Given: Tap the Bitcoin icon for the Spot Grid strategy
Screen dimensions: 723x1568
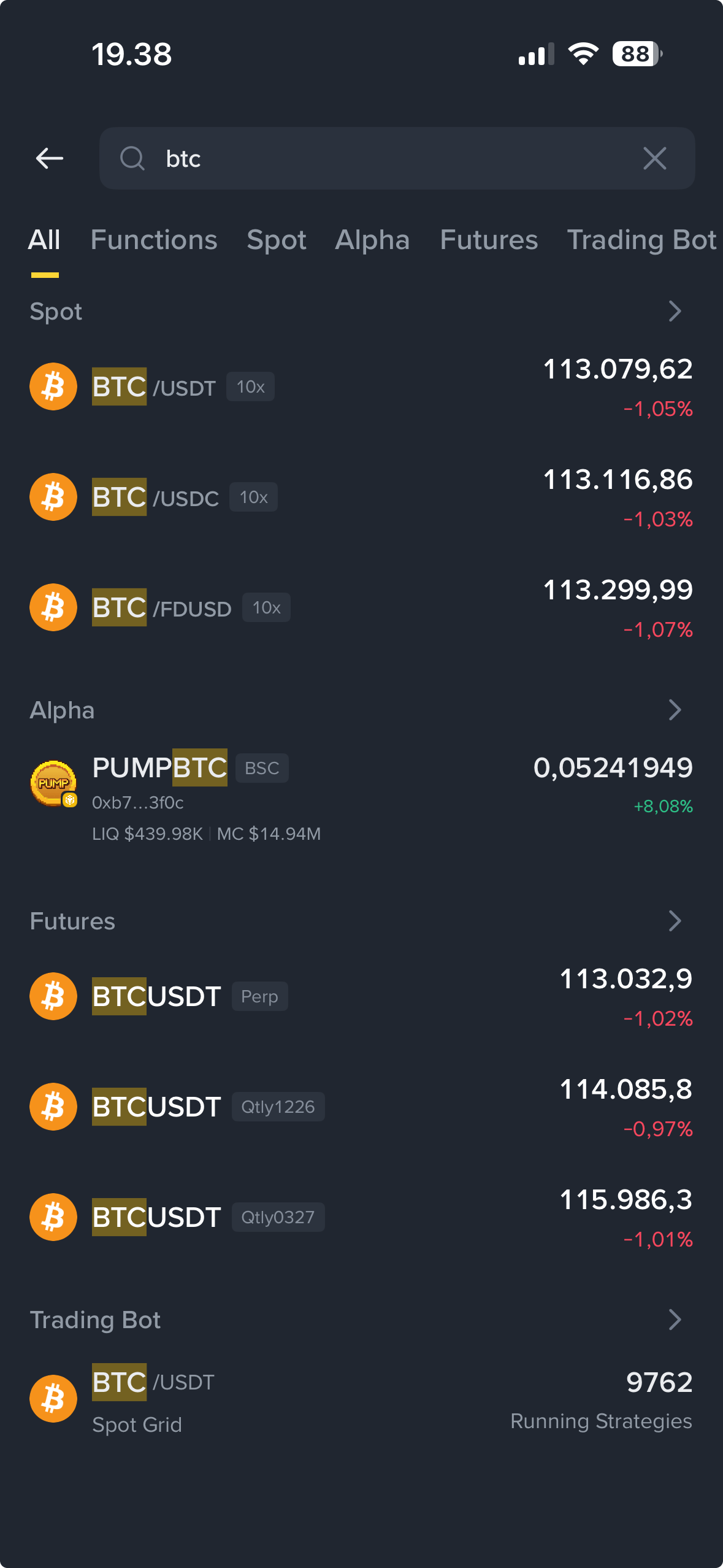Looking at the screenshot, I should (x=53, y=1399).
